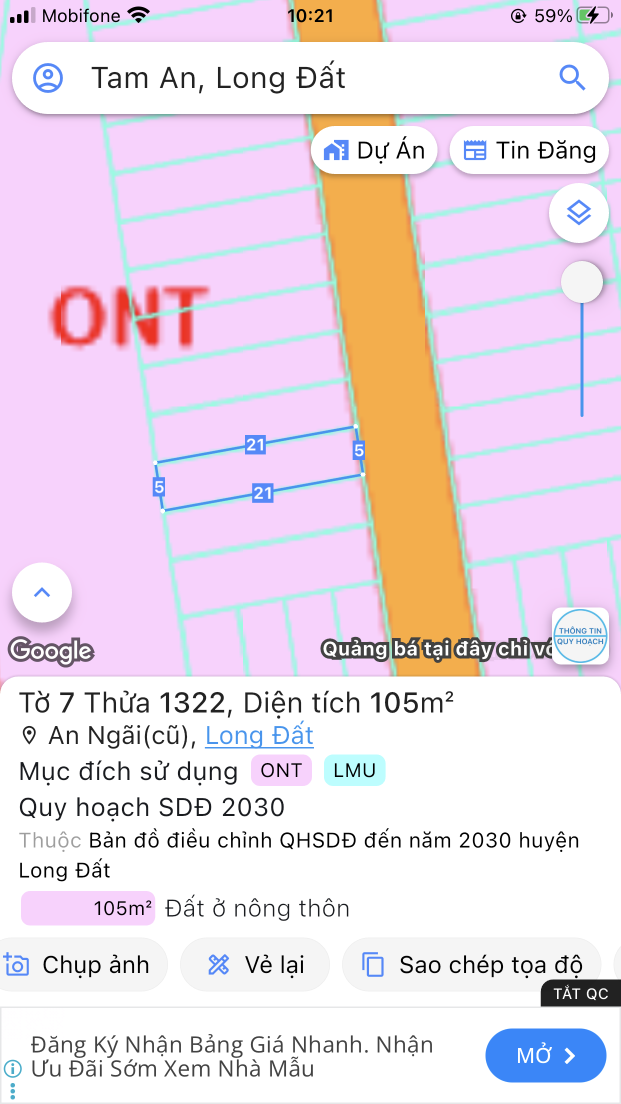Select the LMU land-use chip

[354, 771]
